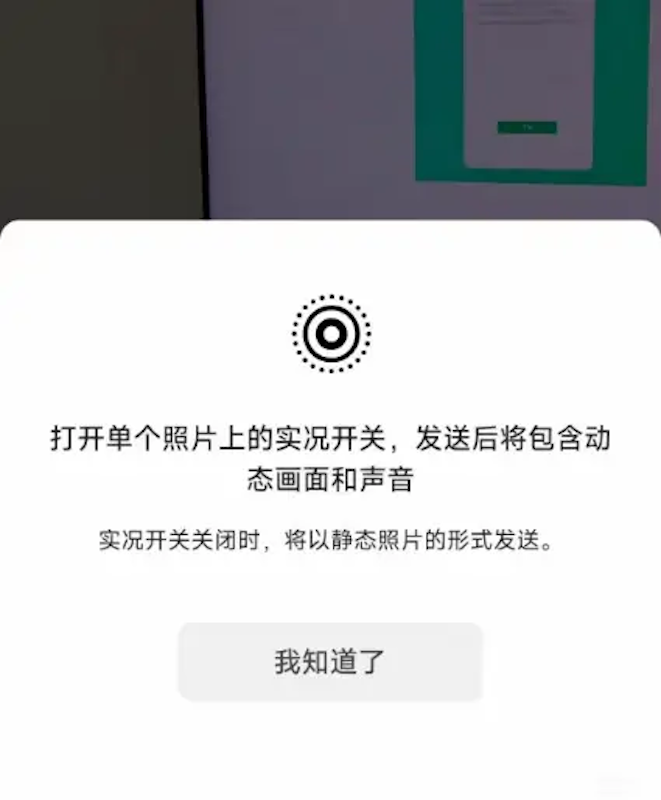Tap the 我知道了 button to dismiss
661x800 pixels.
click(x=330, y=662)
